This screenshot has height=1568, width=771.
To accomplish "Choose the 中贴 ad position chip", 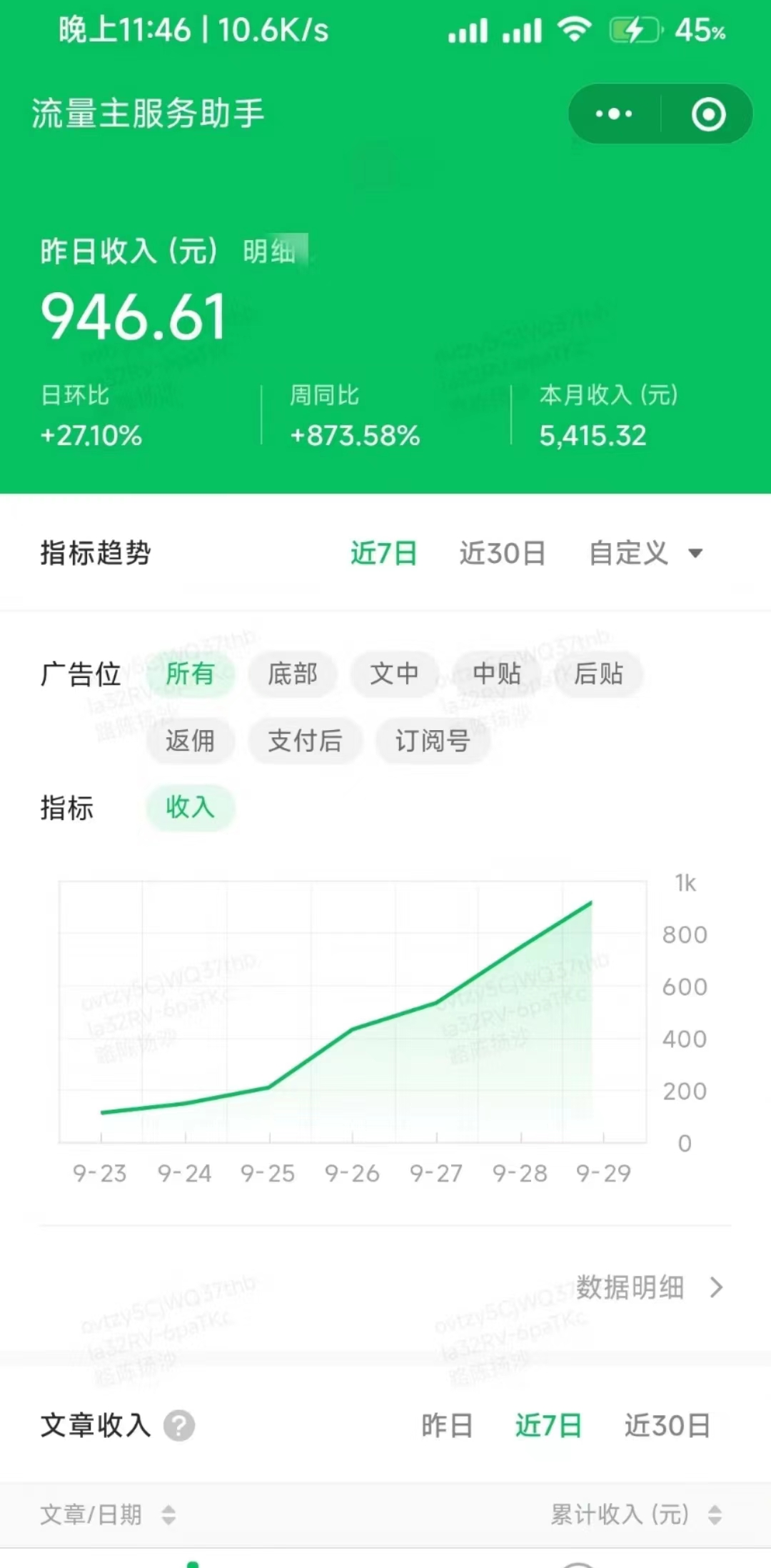I will (497, 674).
